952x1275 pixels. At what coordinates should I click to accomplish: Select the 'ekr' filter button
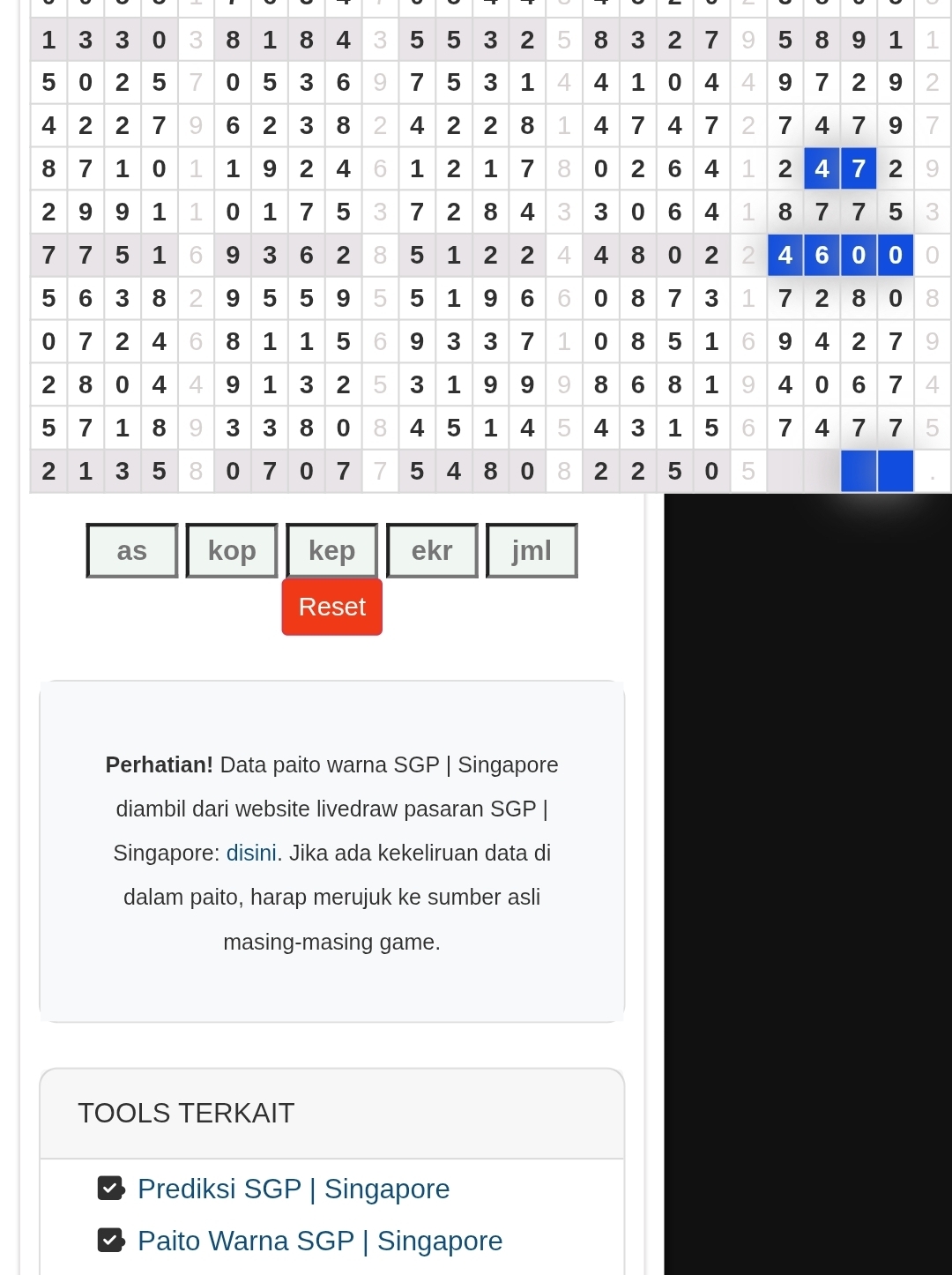(432, 551)
